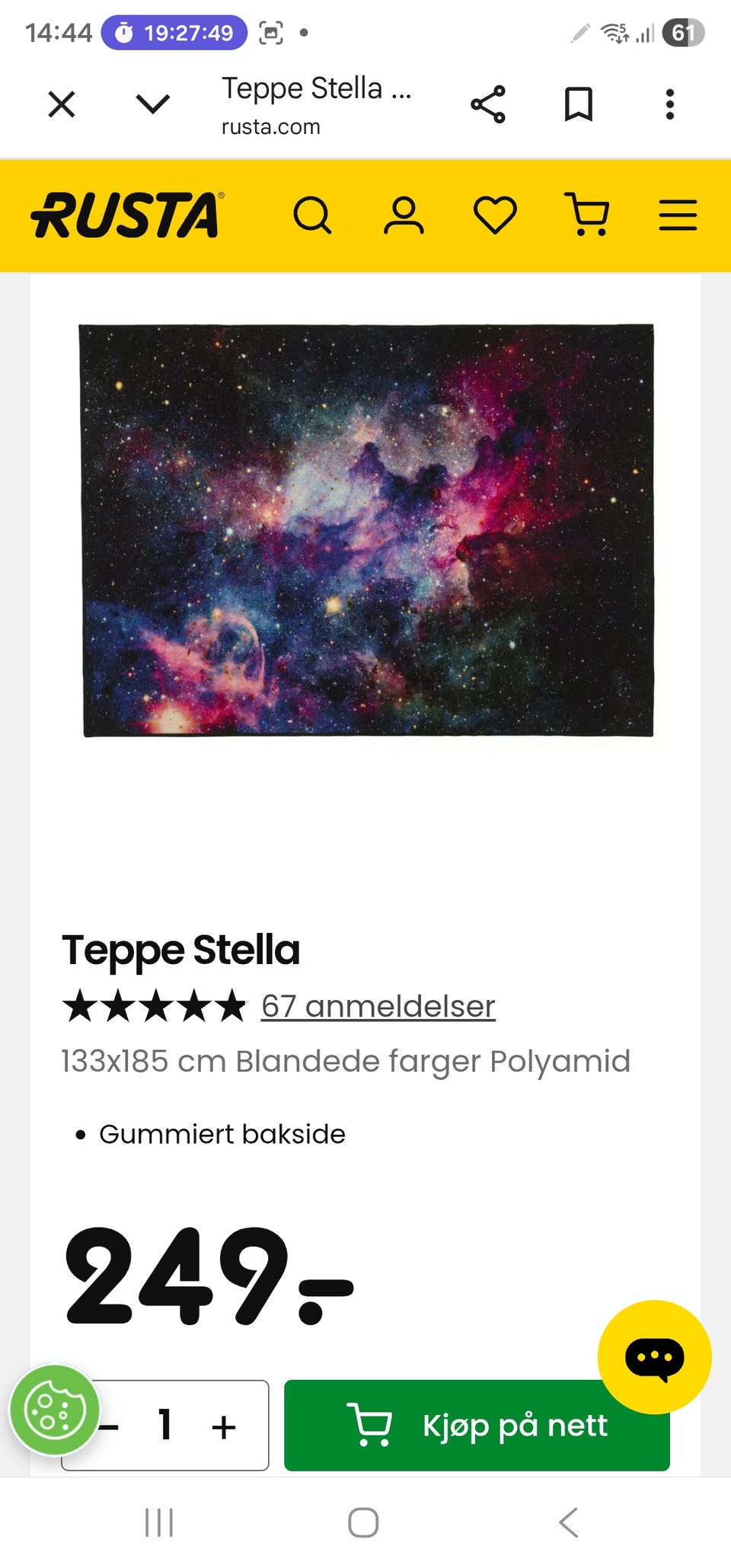The image size is (731, 1568).
Task: Open the 67 anmeldelser reviews link
Action: pyautogui.click(x=377, y=1005)
